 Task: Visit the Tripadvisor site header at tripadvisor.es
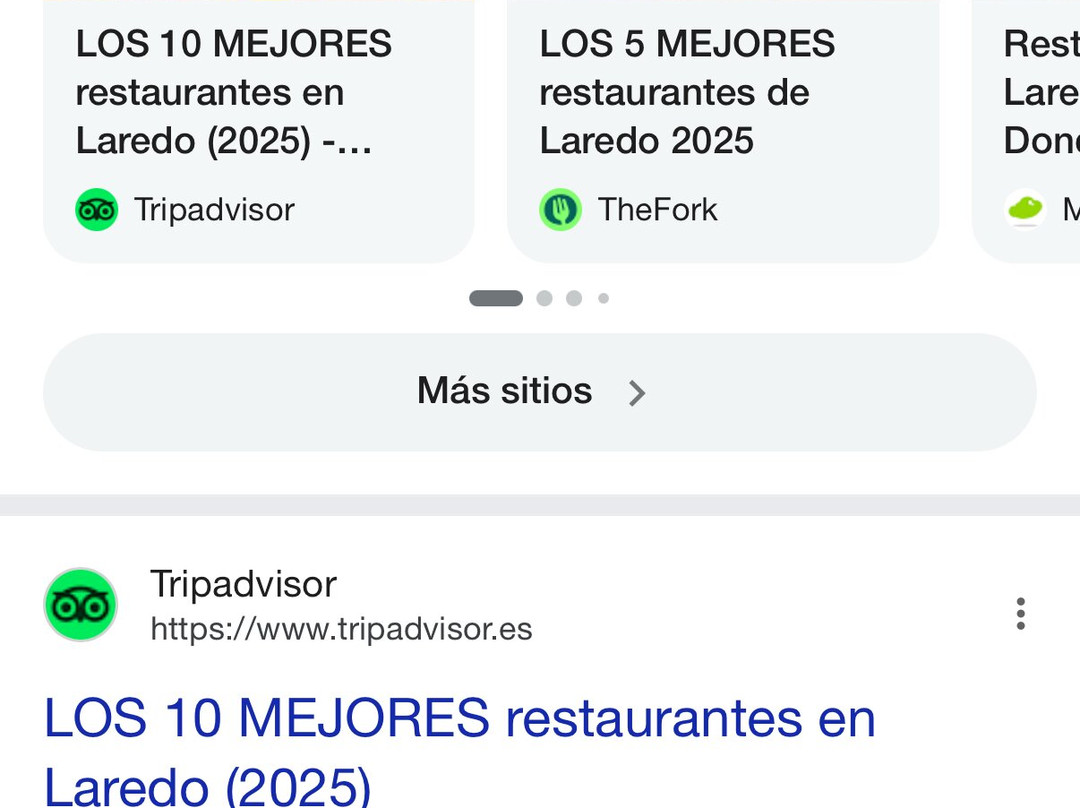pyautogui.click(x=290, y=606)
